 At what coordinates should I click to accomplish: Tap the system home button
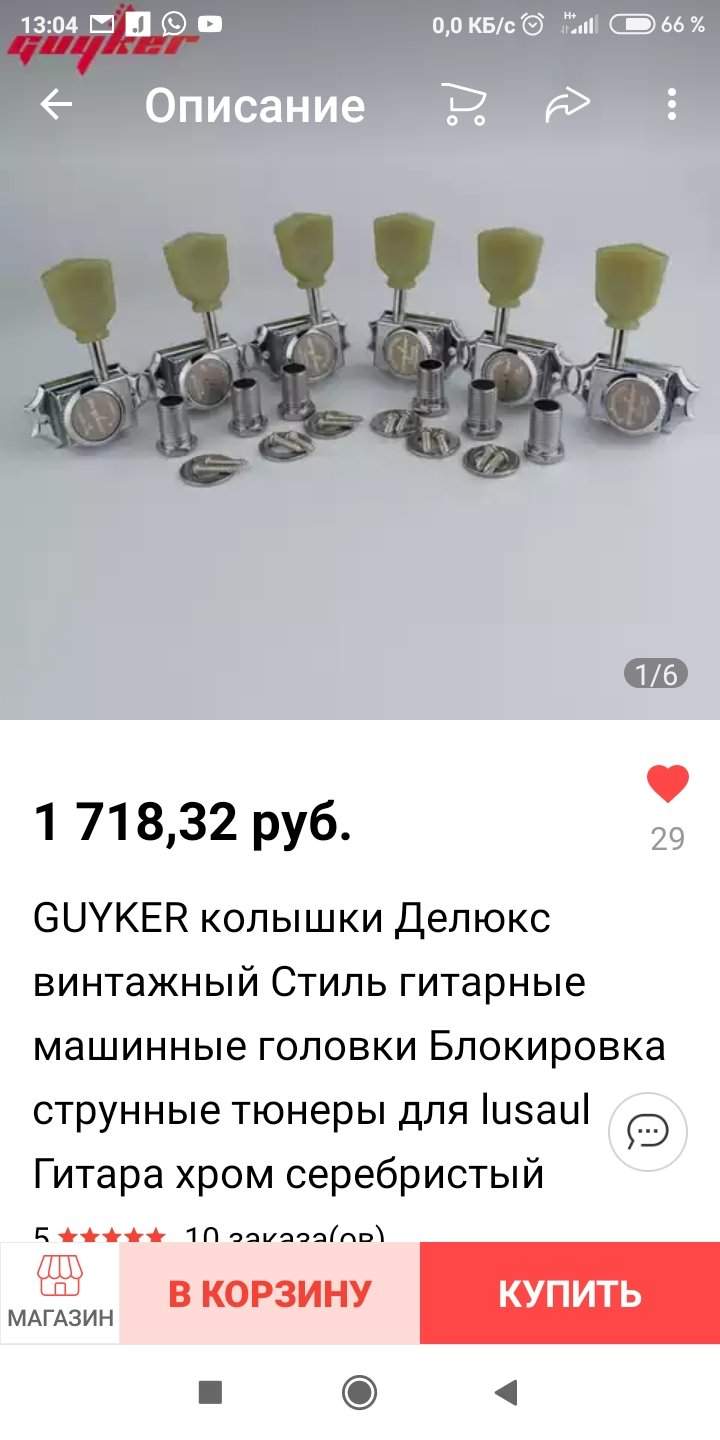359,1392
